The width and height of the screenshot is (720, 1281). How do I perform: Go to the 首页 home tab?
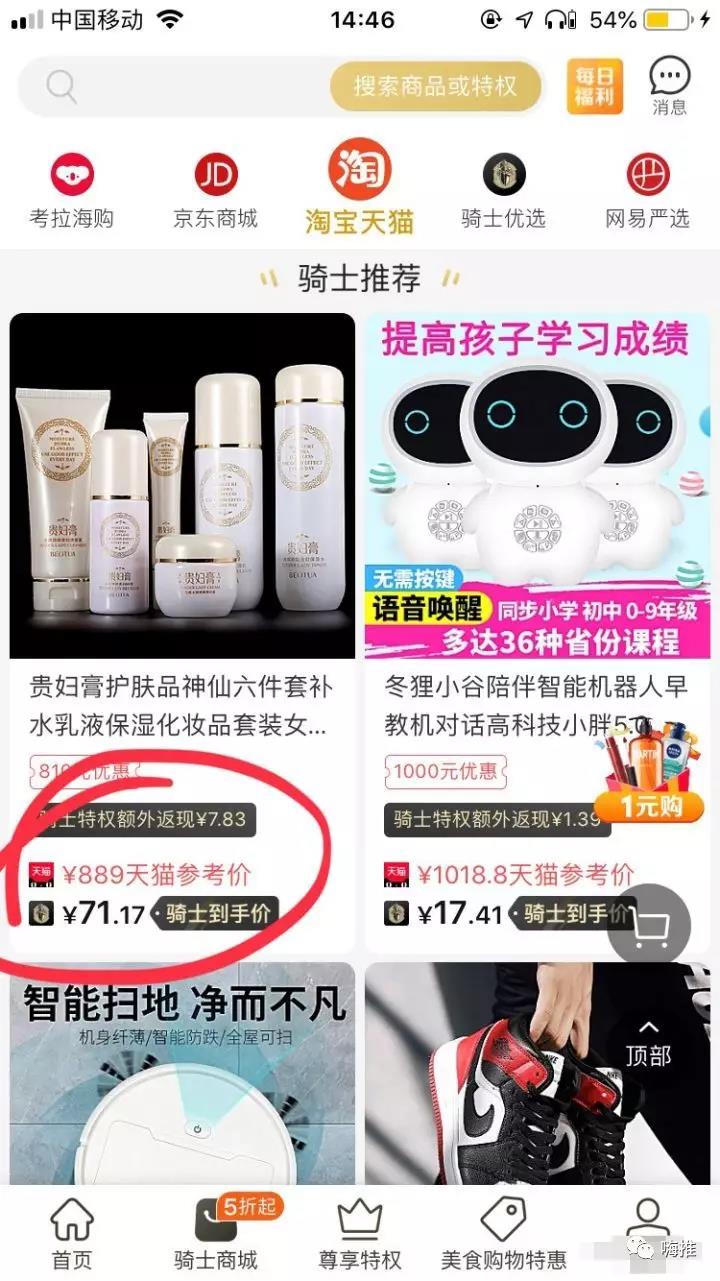coord(72,1233)
